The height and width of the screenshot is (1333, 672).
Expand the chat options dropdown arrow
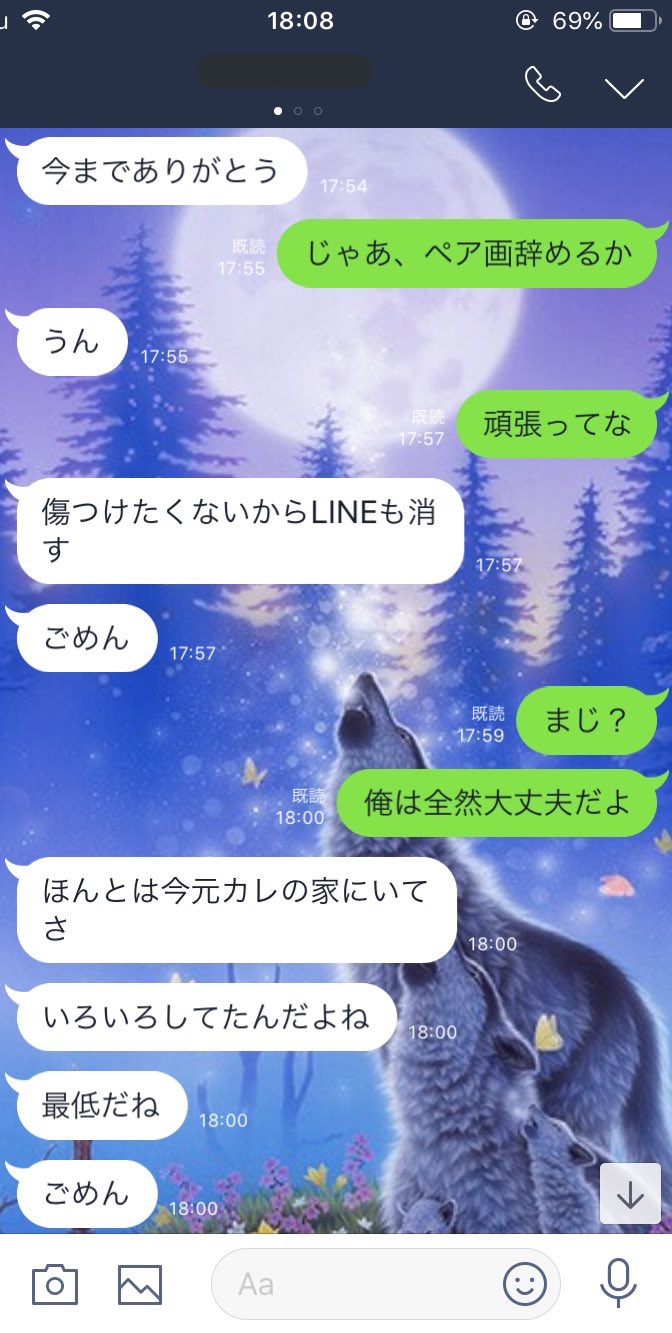coord(625,88)
